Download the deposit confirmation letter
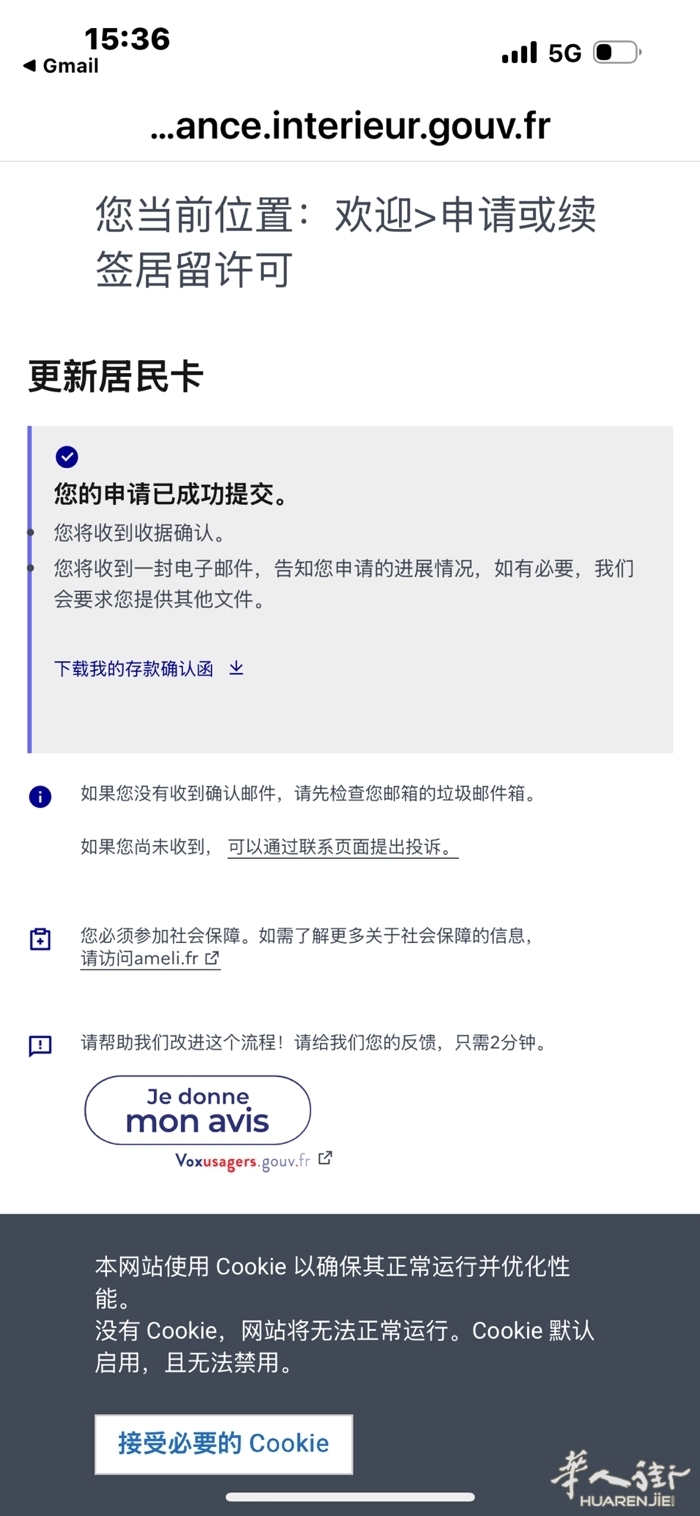This screenshot has width=700, height=1516. tap(149, 669)
